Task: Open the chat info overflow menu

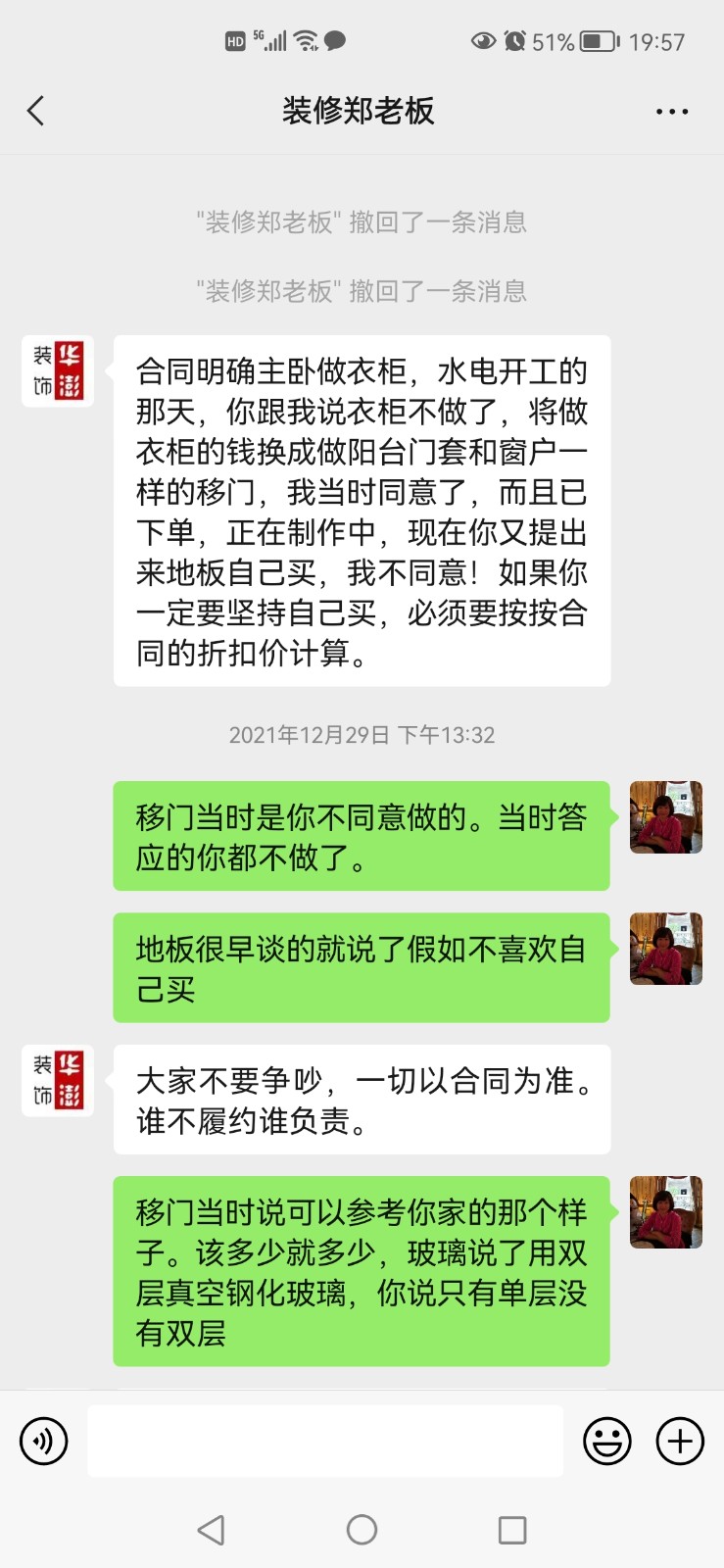Action: coord(672,112)
